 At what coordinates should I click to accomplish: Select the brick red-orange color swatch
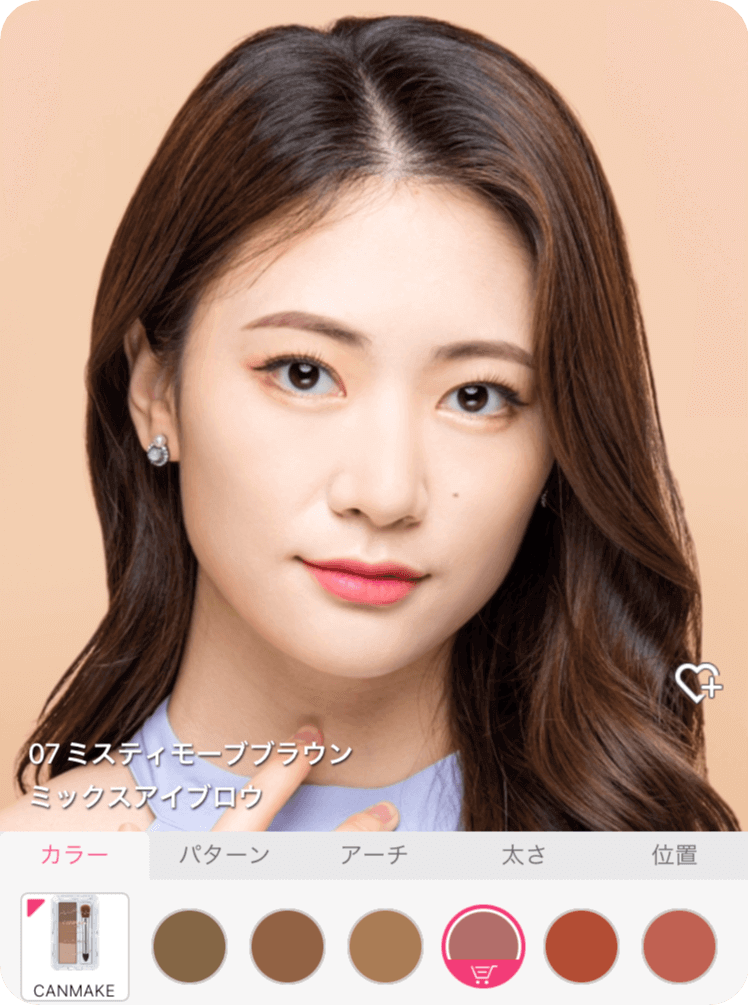(x=581, y=946)
